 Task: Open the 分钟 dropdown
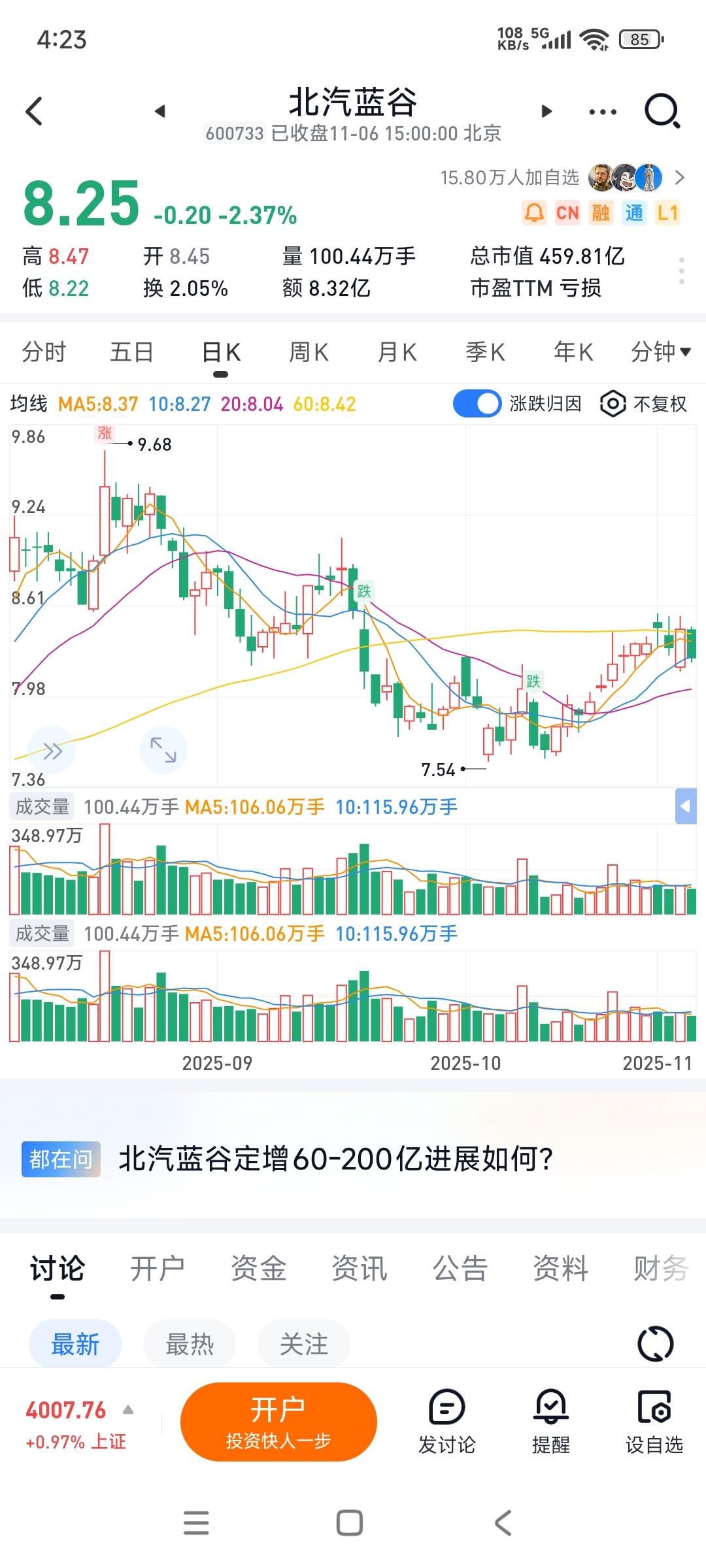(660, 352)
